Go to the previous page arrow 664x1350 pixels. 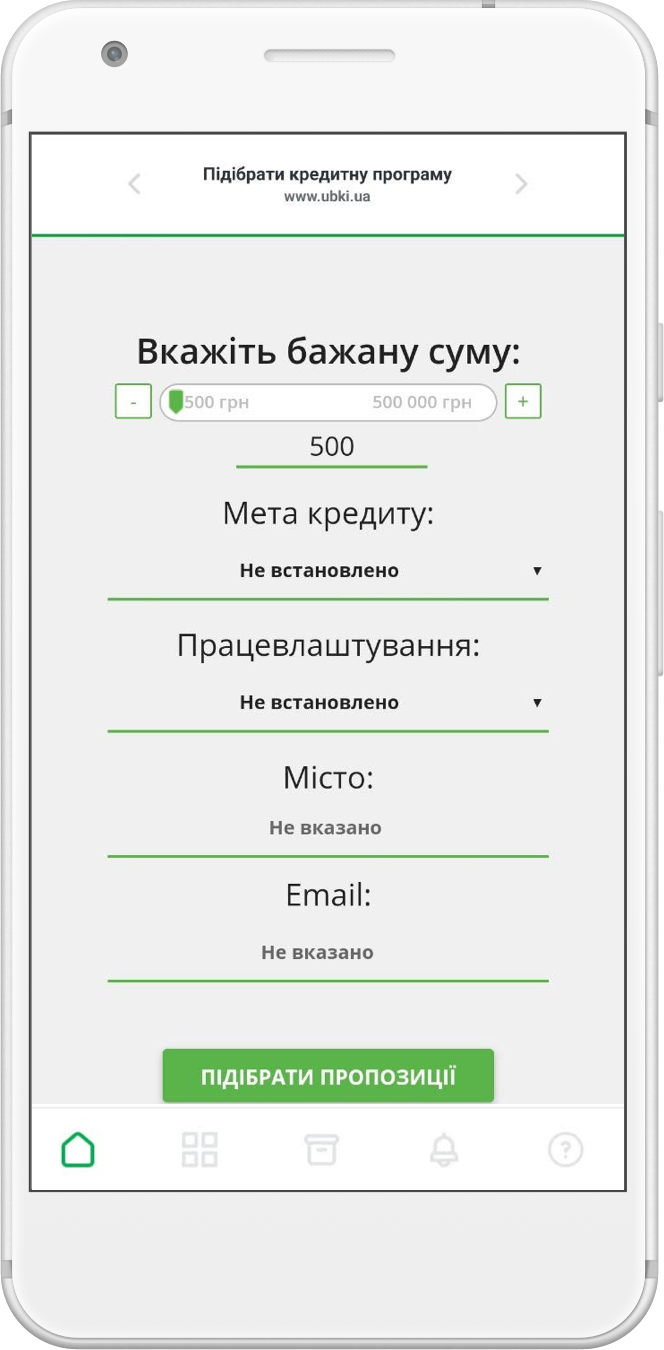click(x=135, y=184)
